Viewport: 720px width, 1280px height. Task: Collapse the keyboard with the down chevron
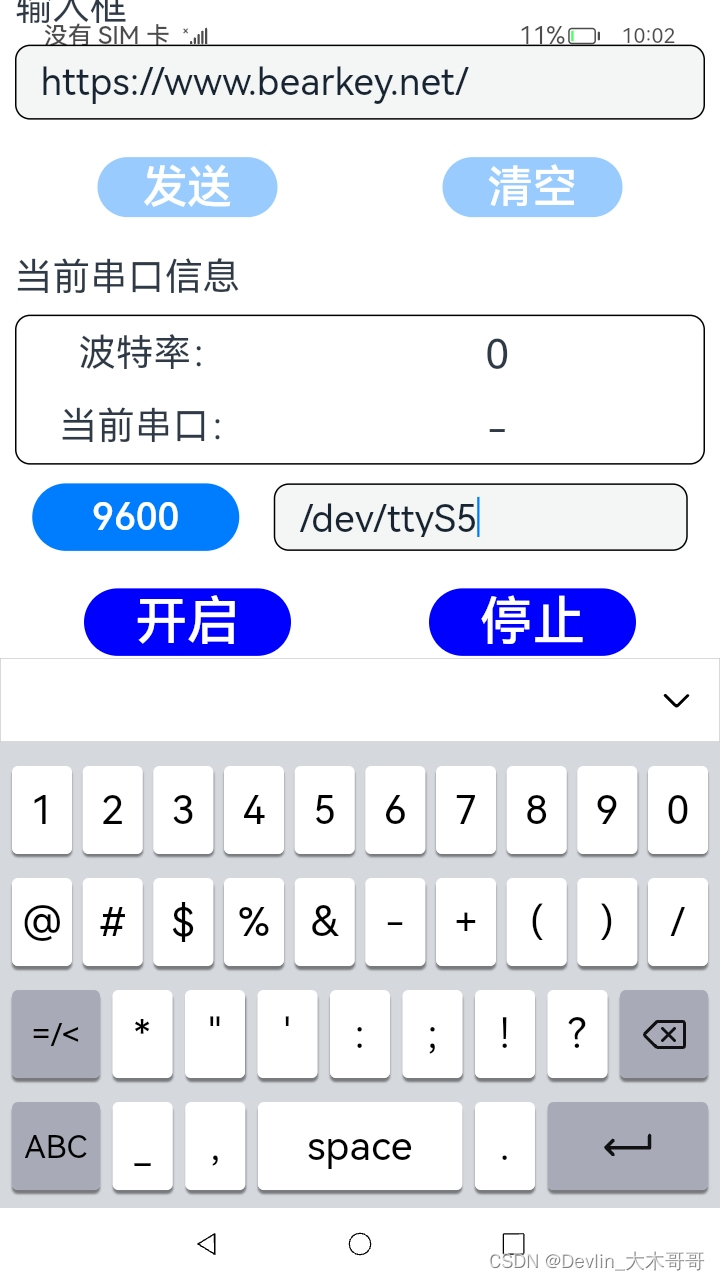[x=677, y=700]
